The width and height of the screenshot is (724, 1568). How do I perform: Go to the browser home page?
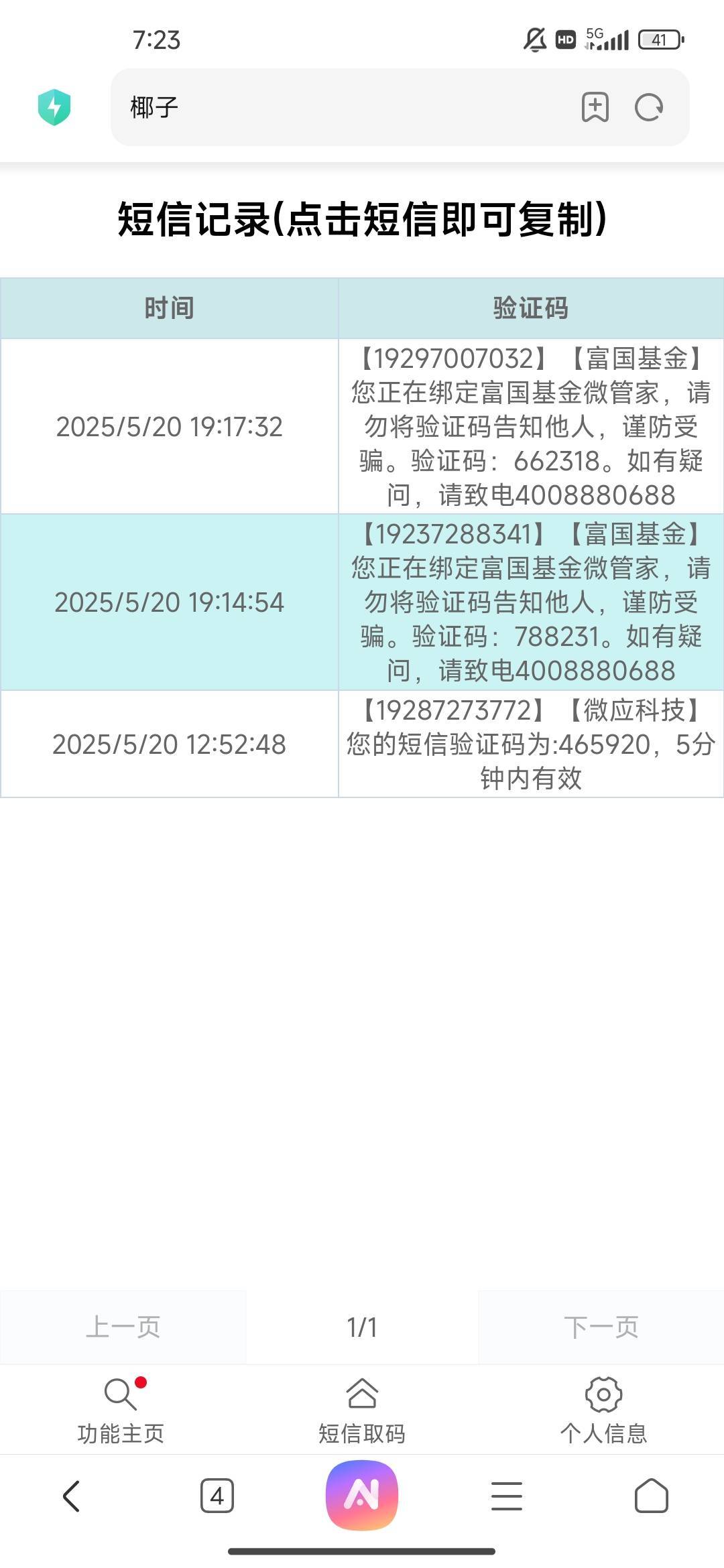point(652,1496)
